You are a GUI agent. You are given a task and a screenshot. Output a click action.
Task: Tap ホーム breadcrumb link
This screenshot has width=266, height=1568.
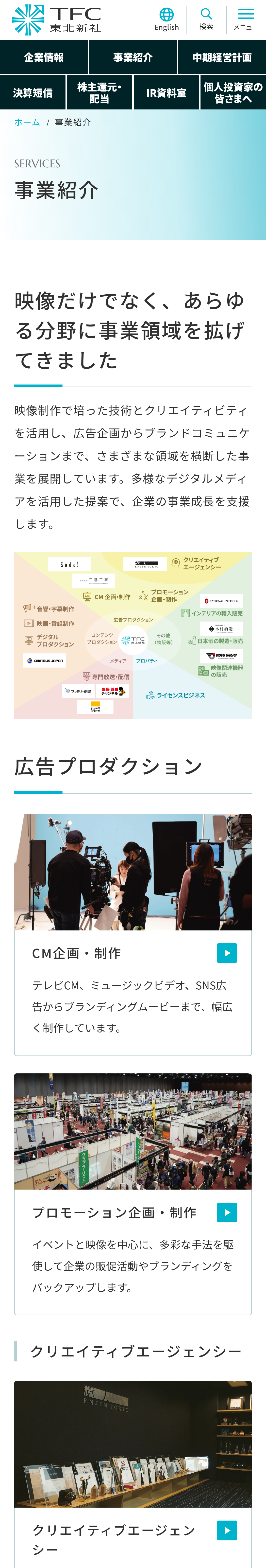coord(27,122)
